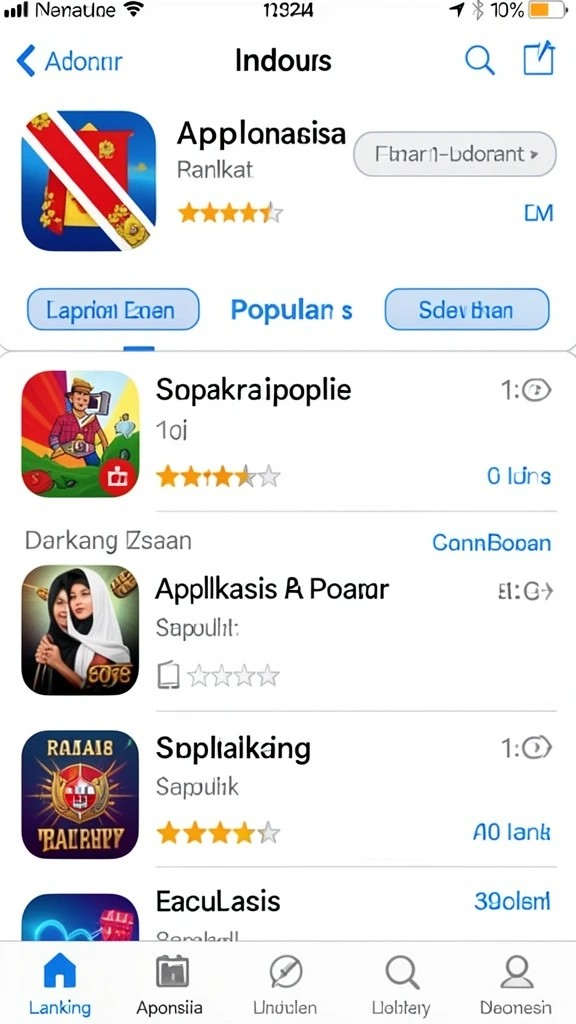The height and width of the screenshot is (1024, 576).
Task: Tap the Fbnarn-bdorant button
Action: [455, 155]
